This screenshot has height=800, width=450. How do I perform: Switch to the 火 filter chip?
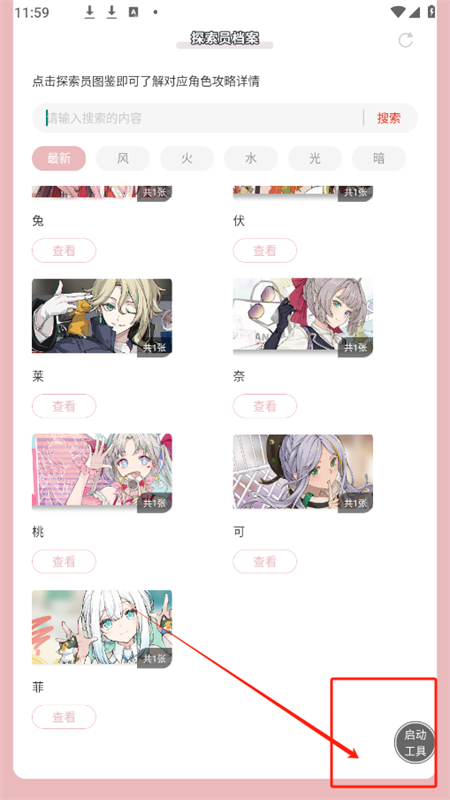tap(187, 158)
